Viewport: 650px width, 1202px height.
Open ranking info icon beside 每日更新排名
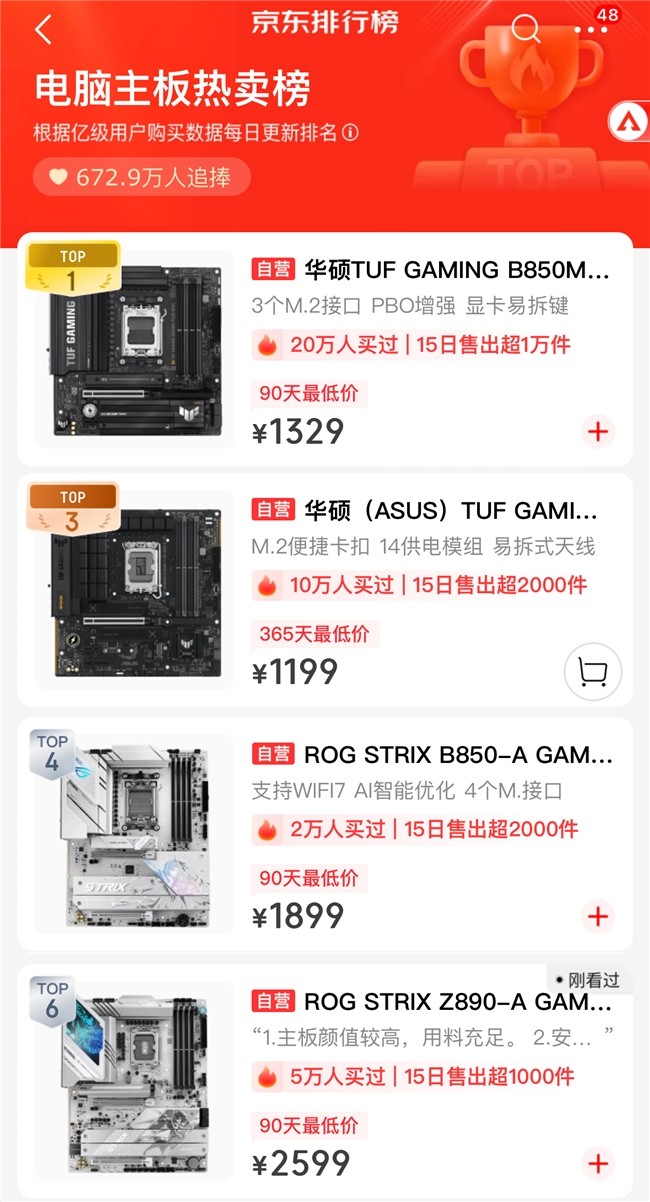click(x=351, y=133)
